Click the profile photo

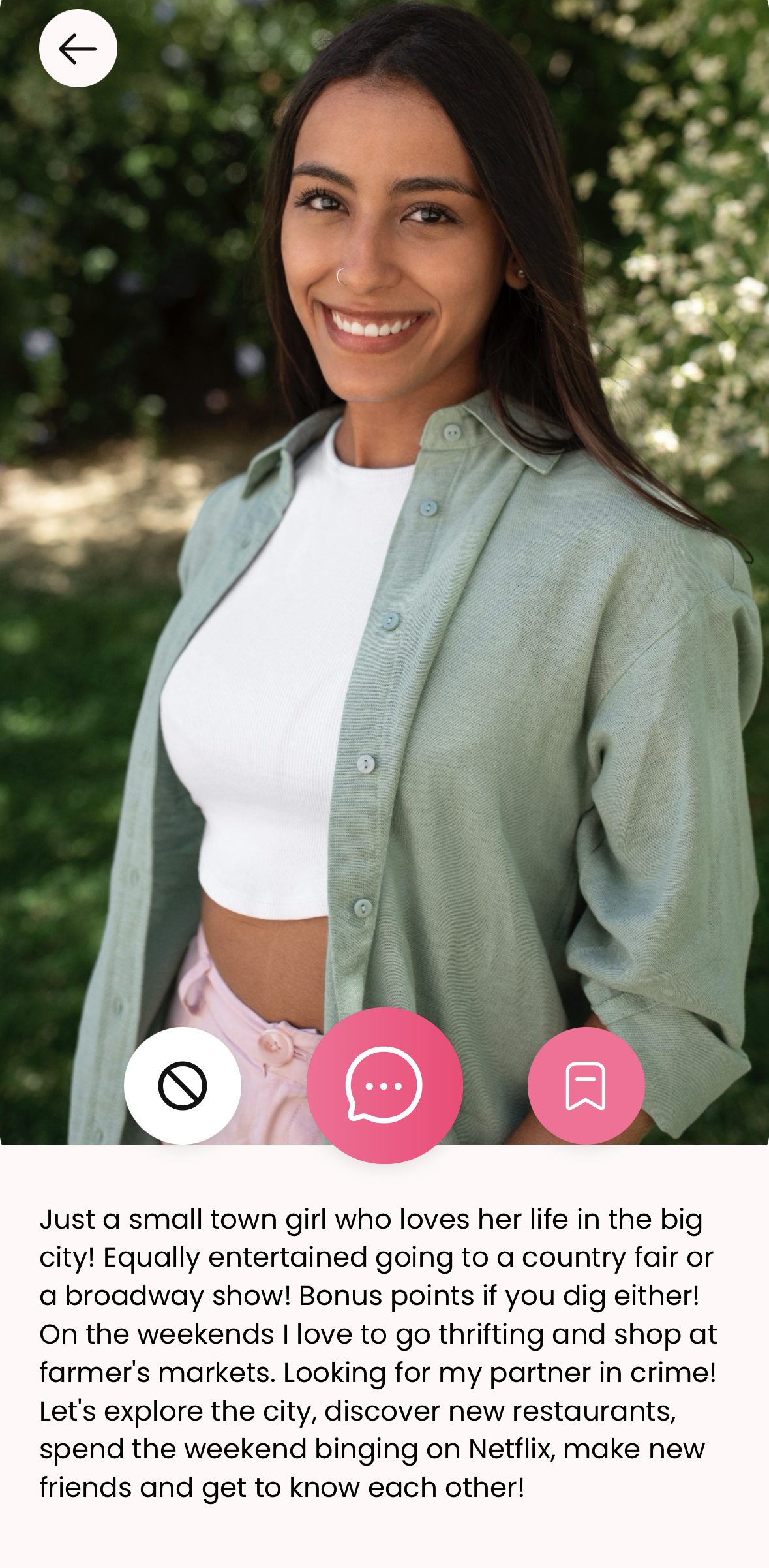[385, 587]
